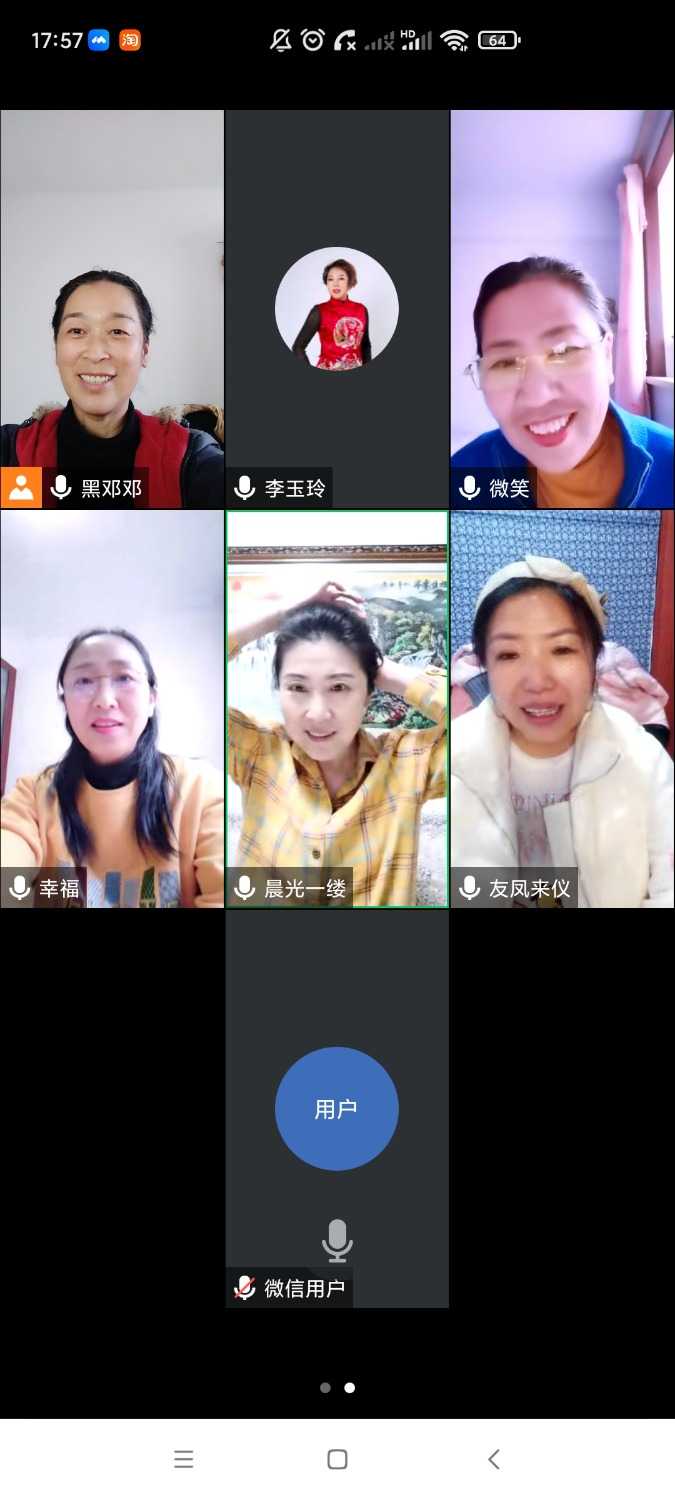The image size is (675, 1500).
Task: Select 晨光一缕's active speaker tile
Action: [337, 708]
